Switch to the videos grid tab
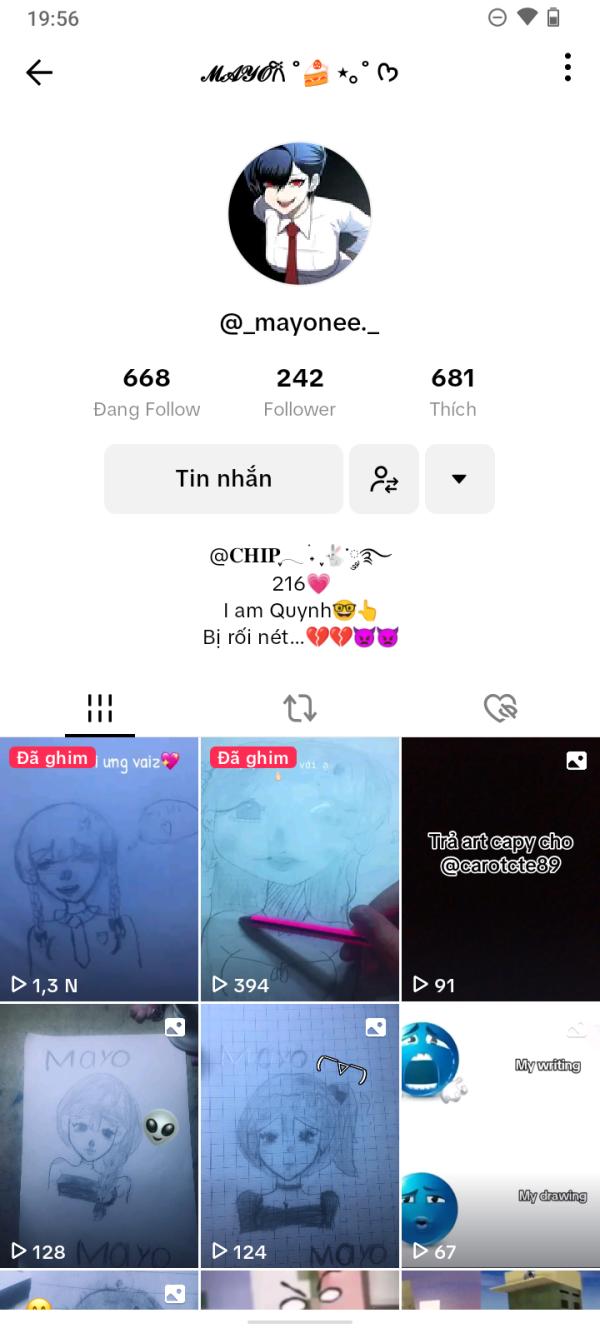 pyautogui.click(x=100, y=708)
